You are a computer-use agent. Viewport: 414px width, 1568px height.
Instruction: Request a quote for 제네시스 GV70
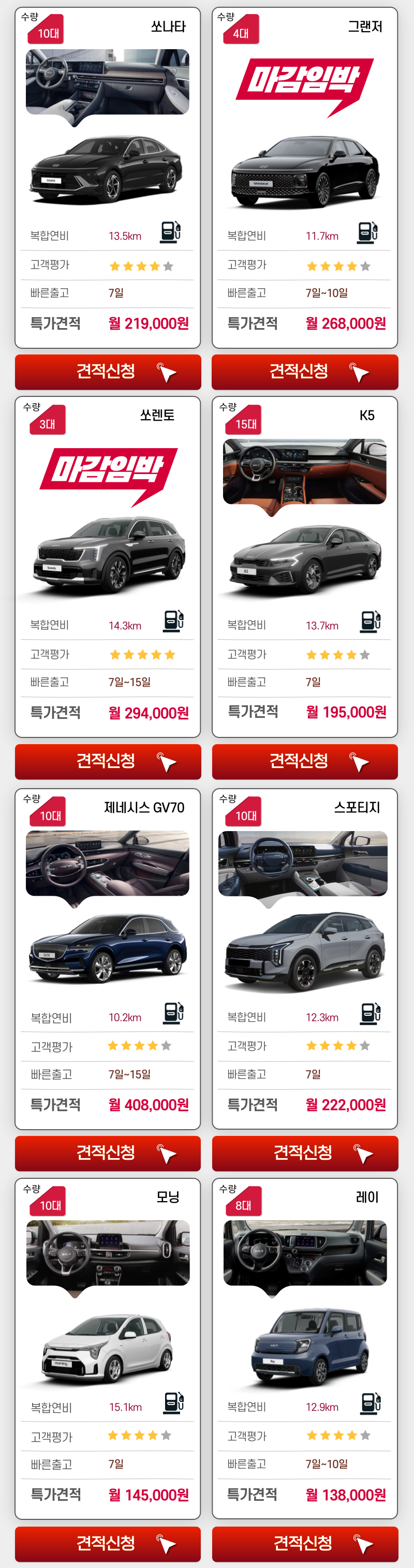pos(108,1153)
